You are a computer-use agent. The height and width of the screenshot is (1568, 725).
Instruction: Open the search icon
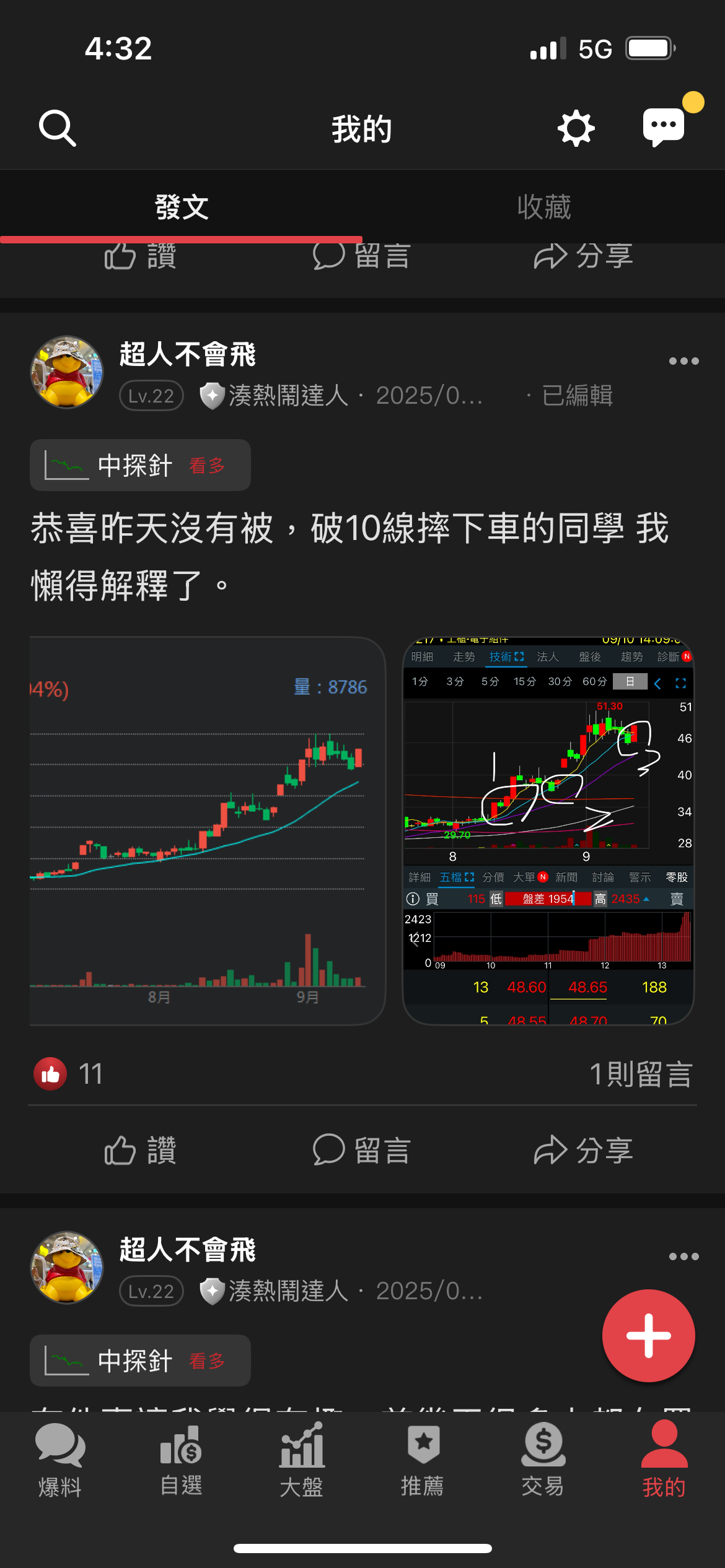click(57, 128)
